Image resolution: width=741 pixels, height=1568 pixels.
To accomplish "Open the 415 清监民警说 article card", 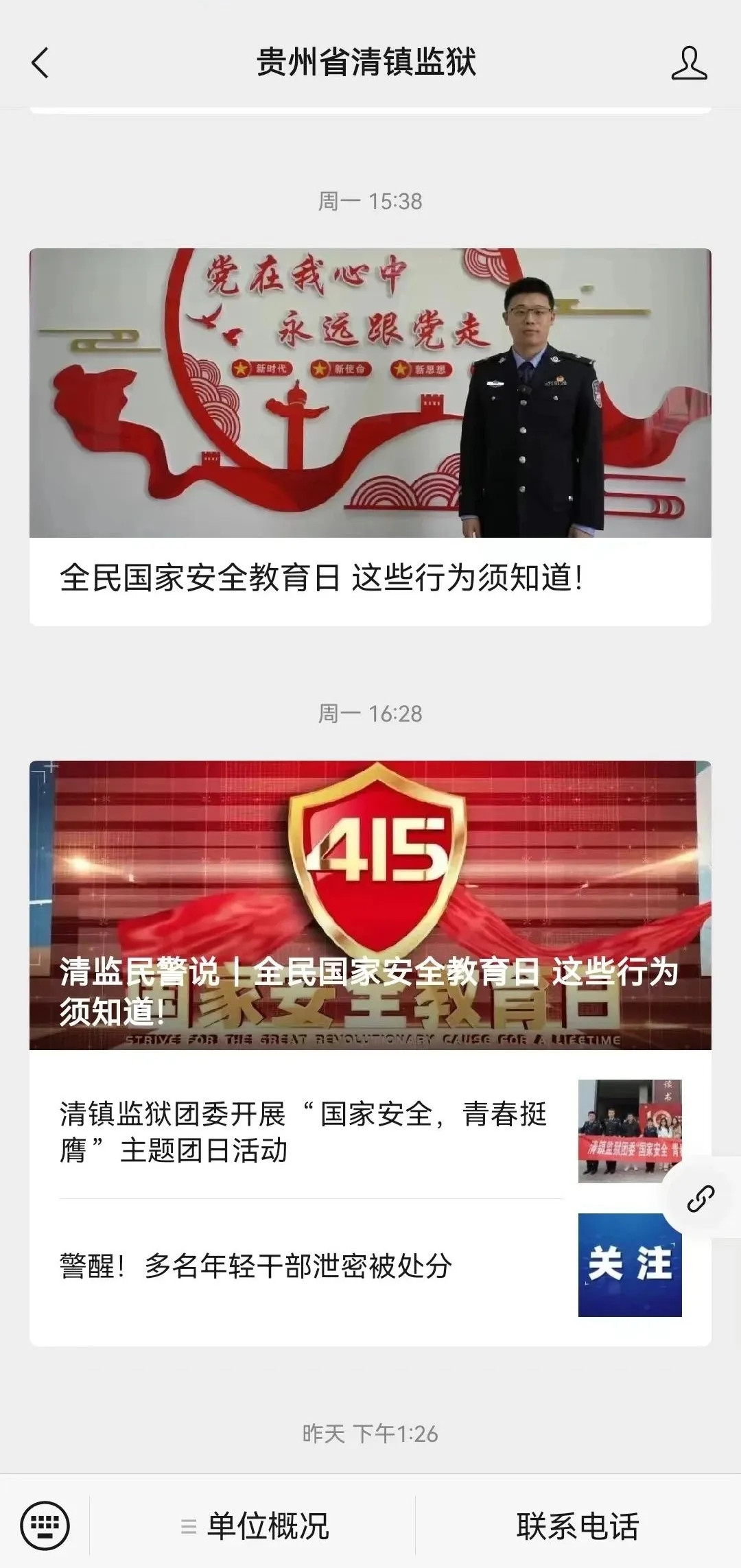I will (370, 905).
